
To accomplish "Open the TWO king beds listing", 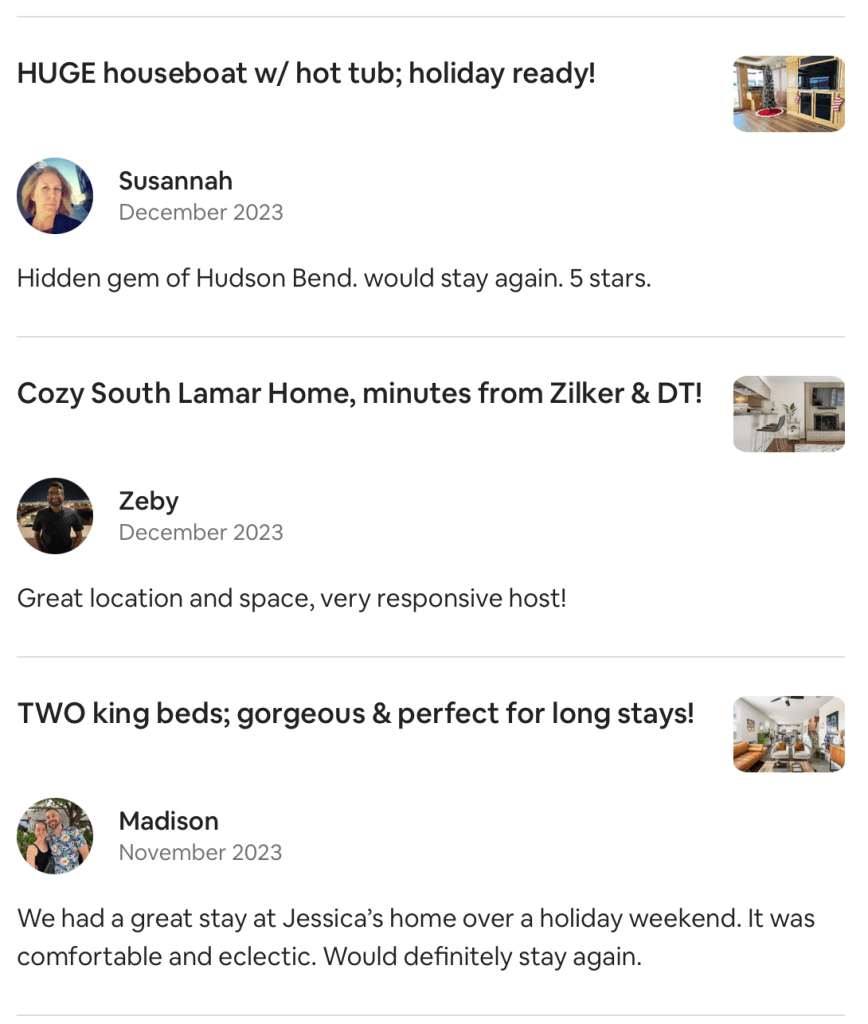I will click(355, 713).
